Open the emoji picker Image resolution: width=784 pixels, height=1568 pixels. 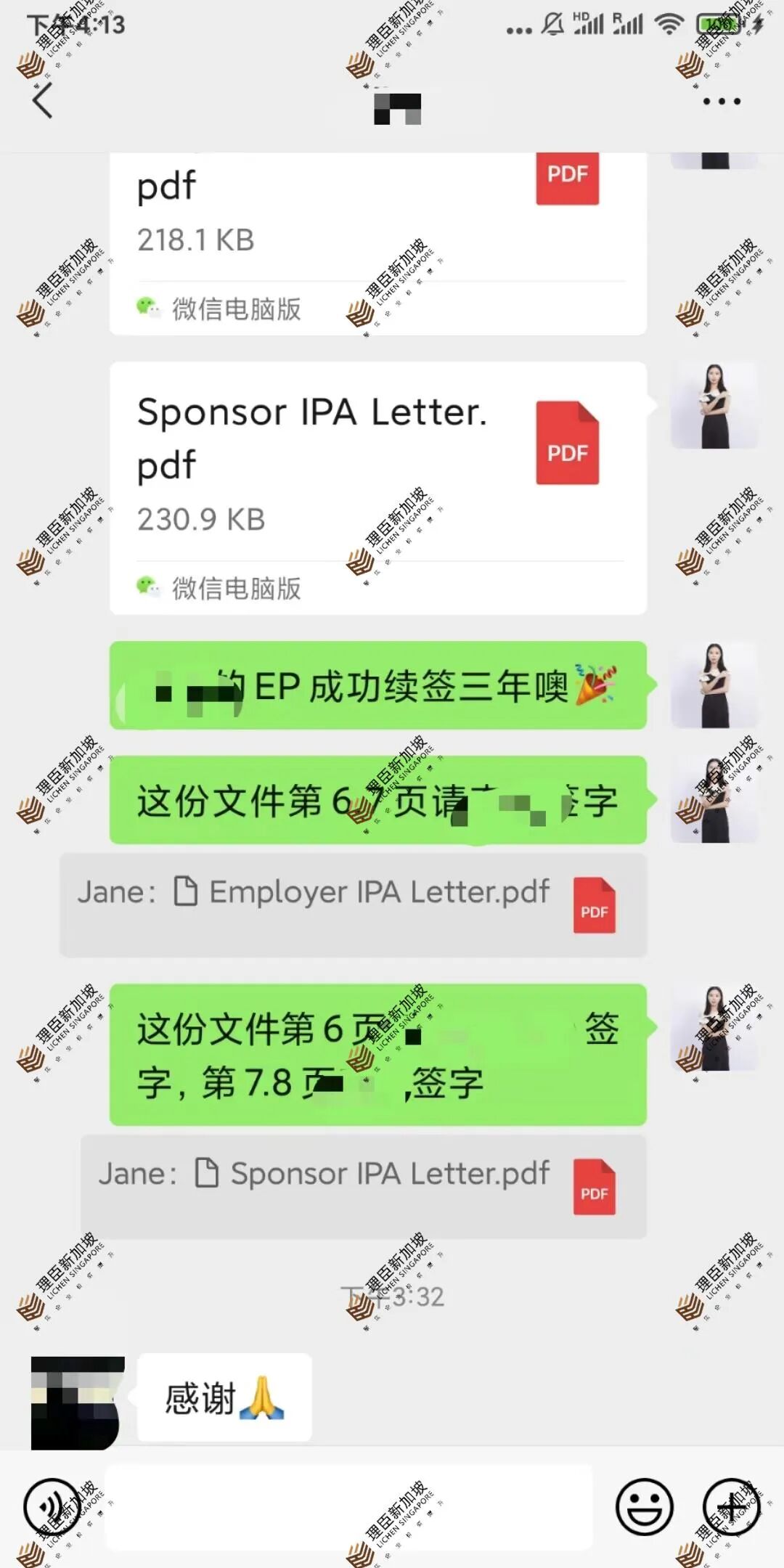(x=644, y=1508)
